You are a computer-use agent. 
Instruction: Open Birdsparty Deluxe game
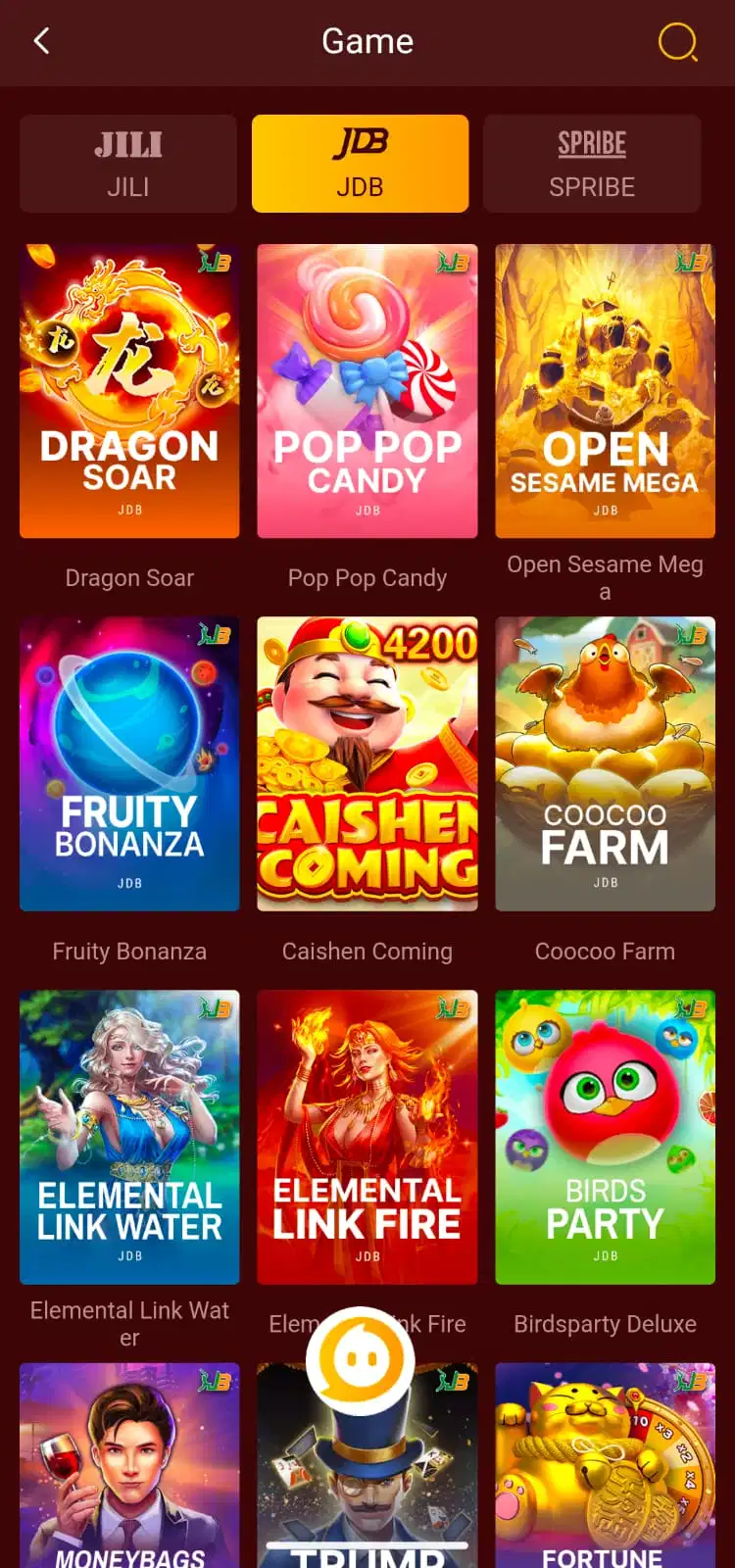pyautogui.click(x=605, y=1137)
